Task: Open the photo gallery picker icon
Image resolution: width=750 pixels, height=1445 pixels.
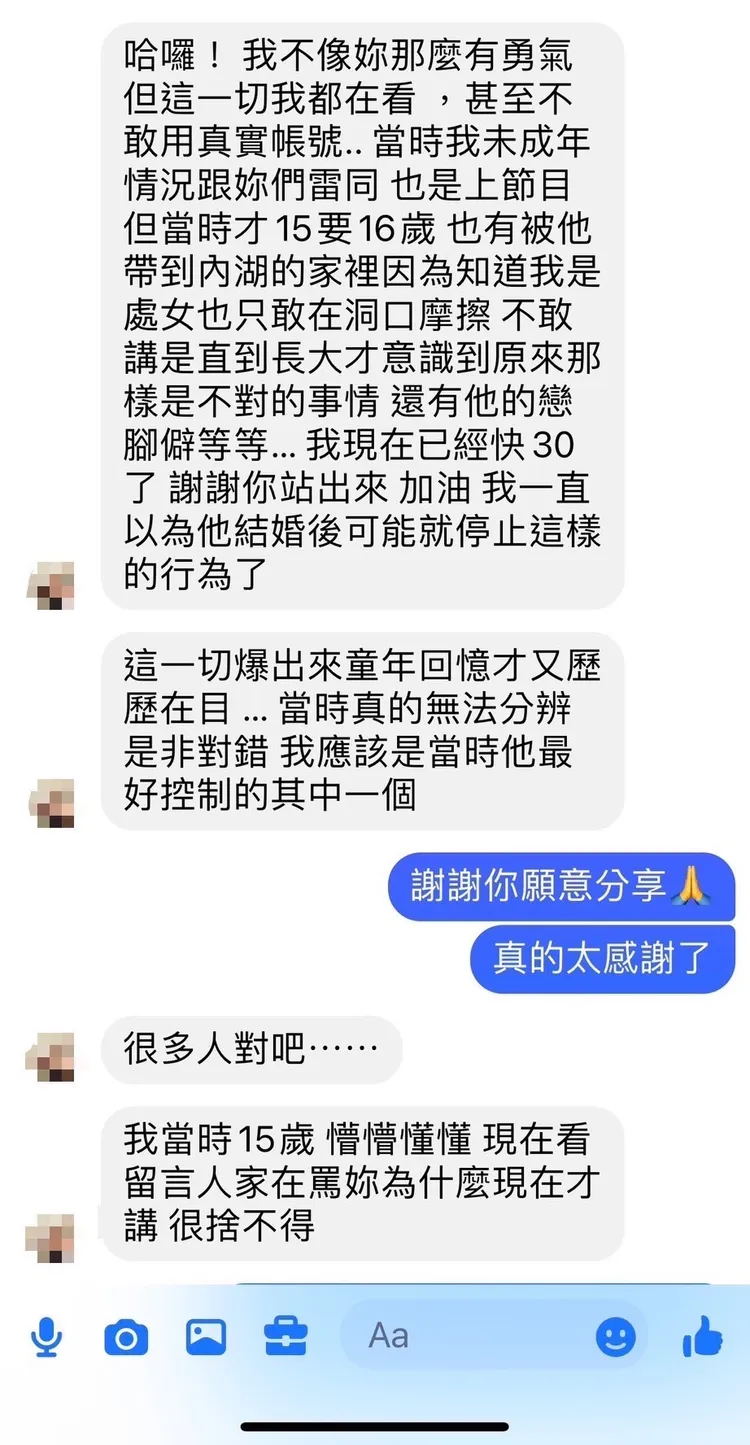Action: tap(205, 1334)
